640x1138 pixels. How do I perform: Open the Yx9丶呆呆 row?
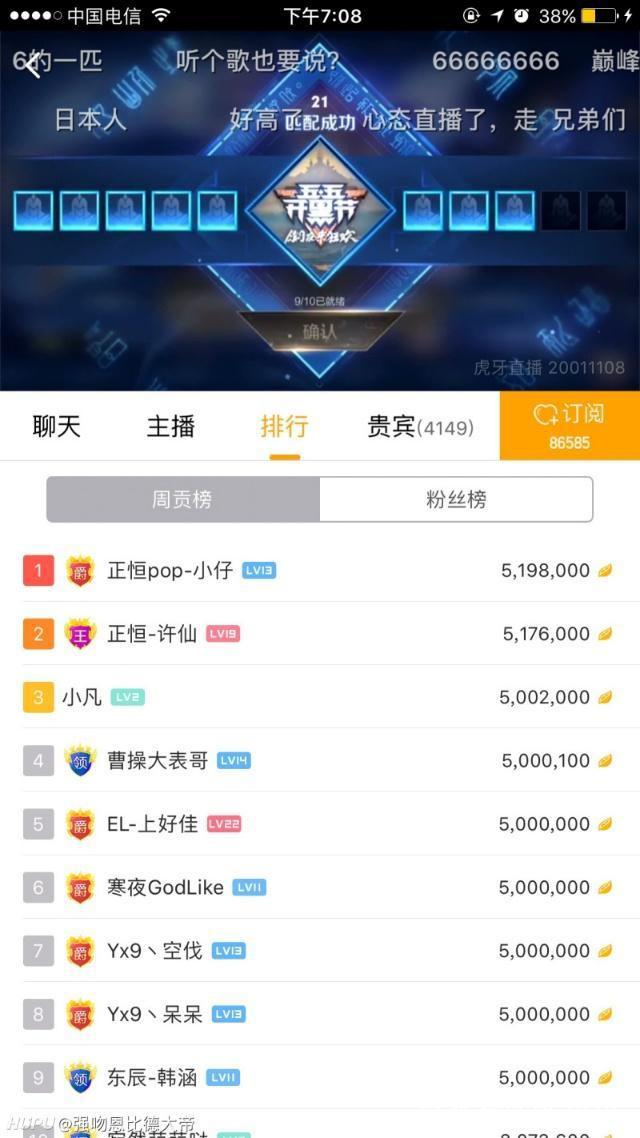point(320,1014)
